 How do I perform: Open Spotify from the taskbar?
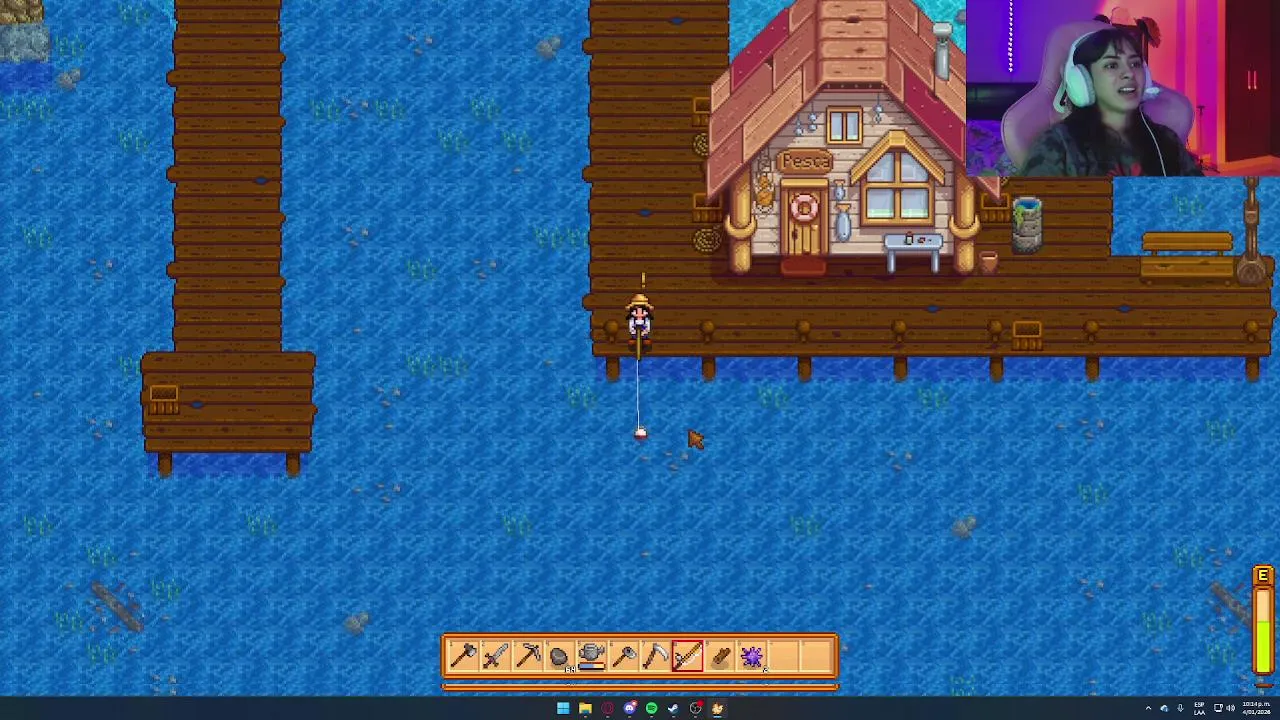pos(651,708)
